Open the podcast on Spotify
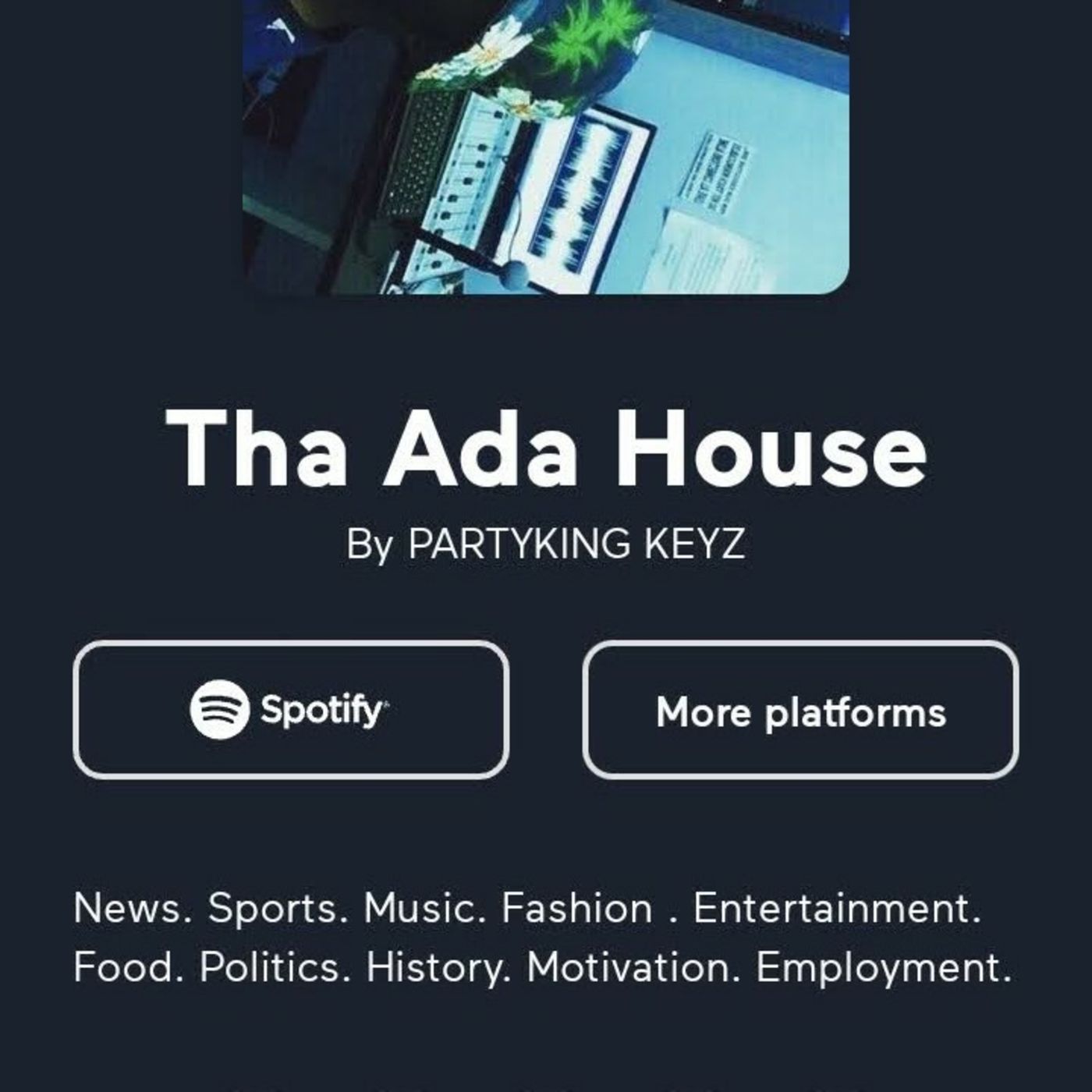1092x1092 pixels. [291, 710]
